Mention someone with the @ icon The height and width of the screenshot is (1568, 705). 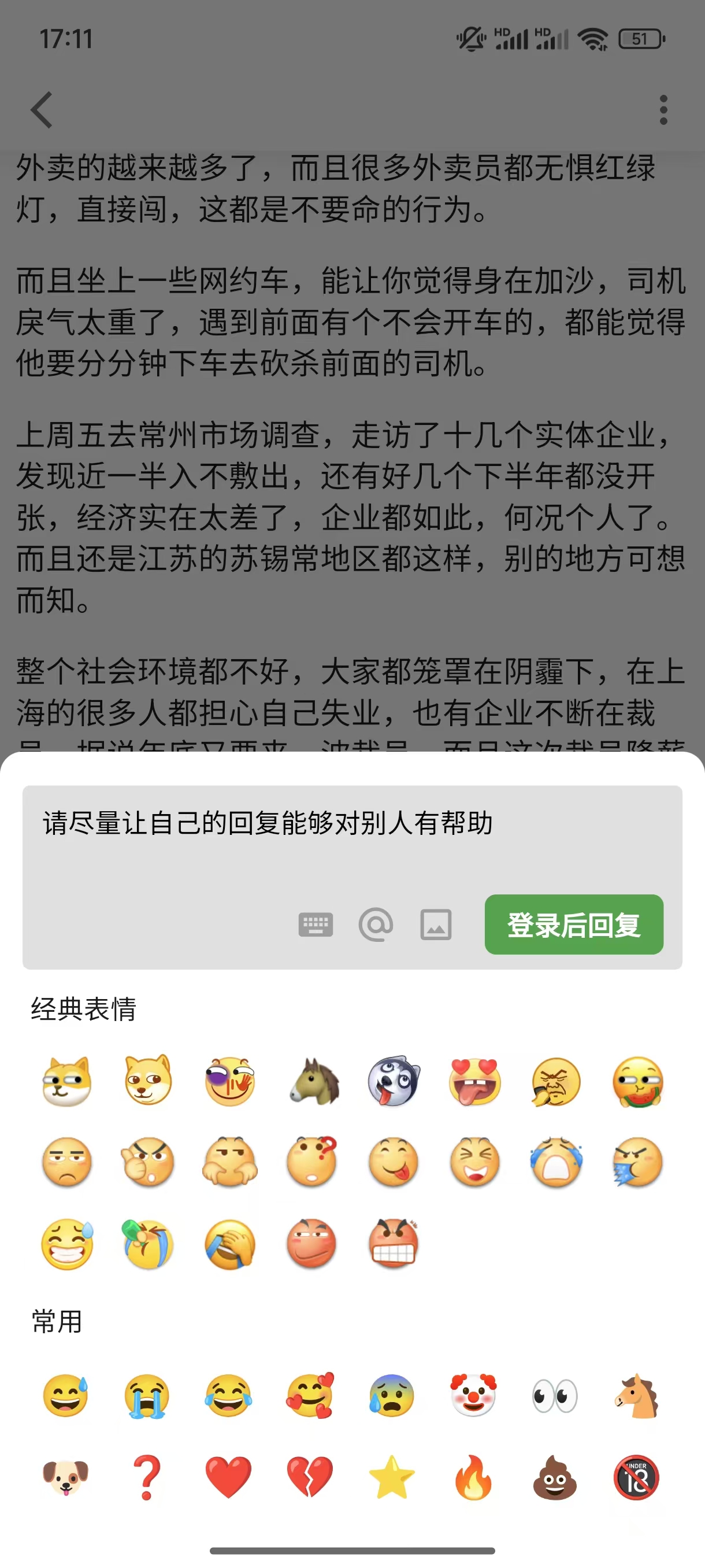375,924
